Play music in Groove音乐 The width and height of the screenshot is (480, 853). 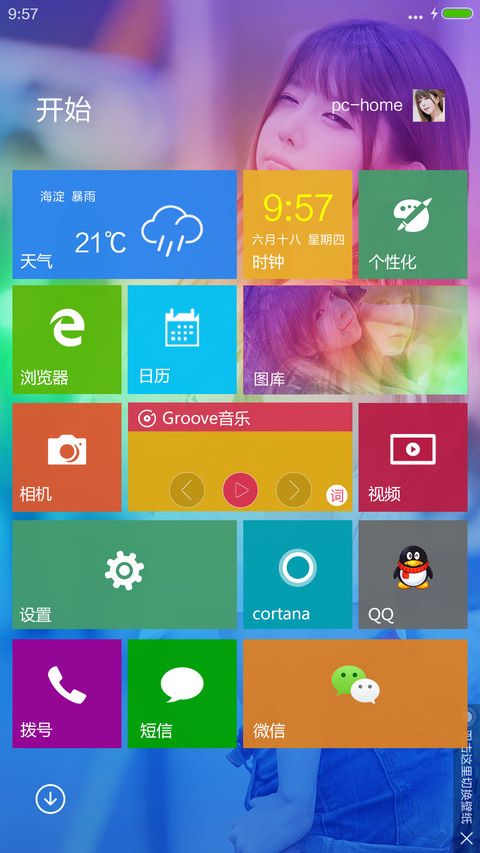[x=240, y=490]
